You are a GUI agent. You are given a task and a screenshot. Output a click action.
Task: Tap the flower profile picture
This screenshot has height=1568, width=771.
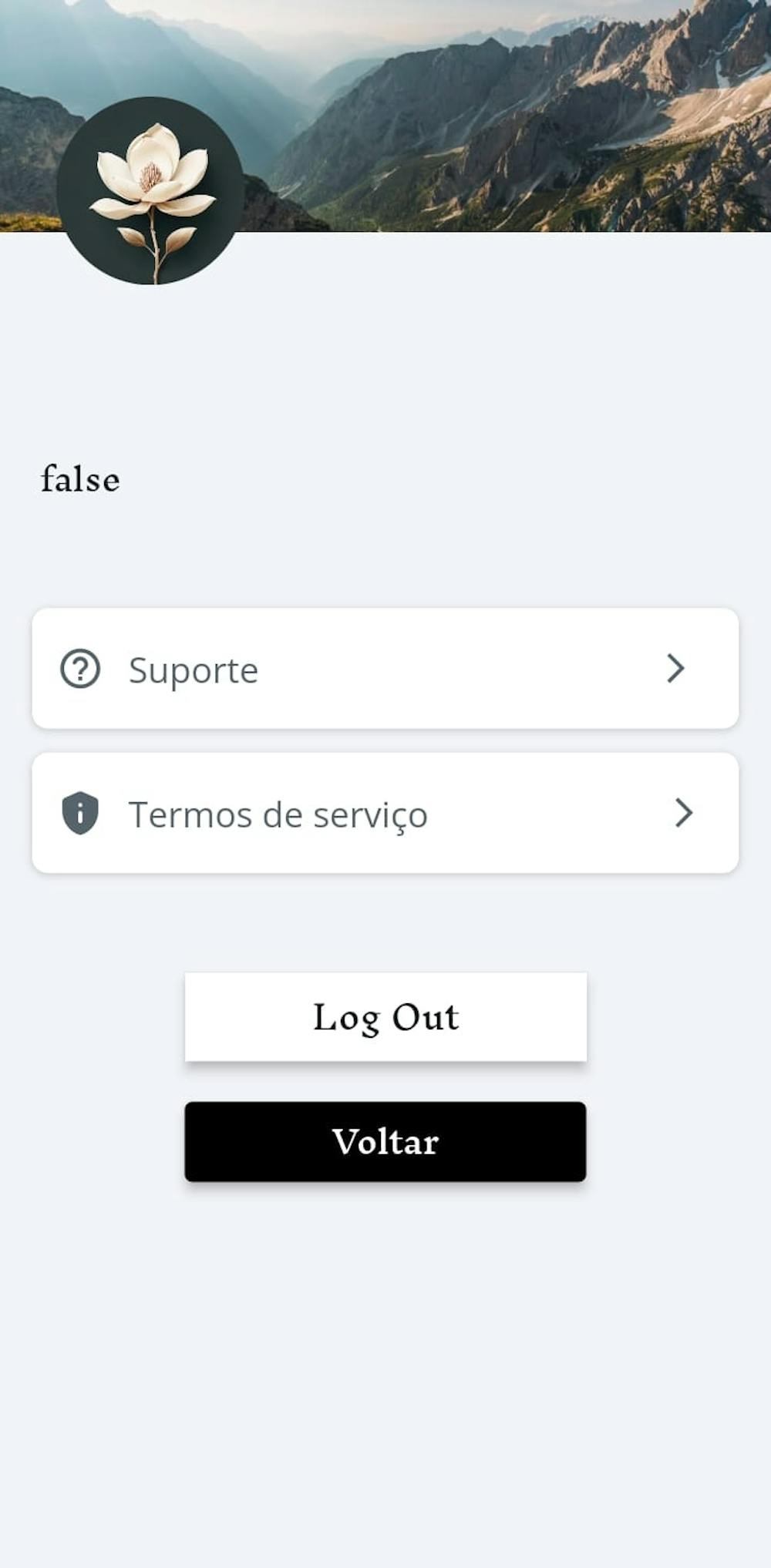coord(150,191)
